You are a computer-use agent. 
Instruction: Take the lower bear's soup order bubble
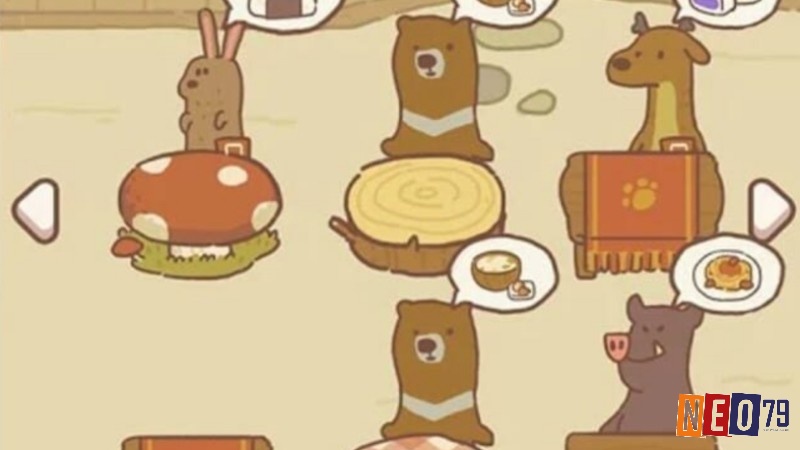[x=500, y=273]
